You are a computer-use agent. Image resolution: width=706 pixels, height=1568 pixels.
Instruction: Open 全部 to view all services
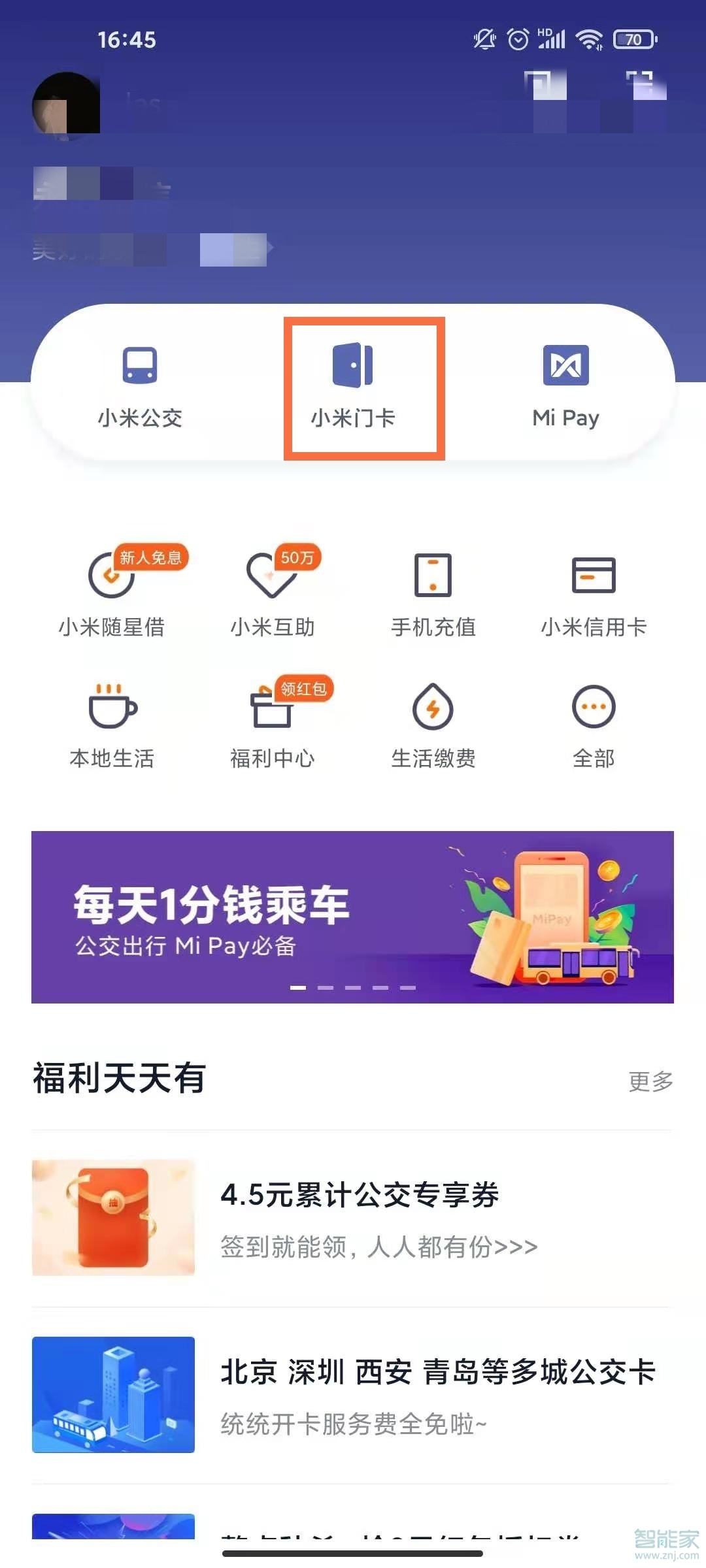pyautogui.click(x=594, y=722)
